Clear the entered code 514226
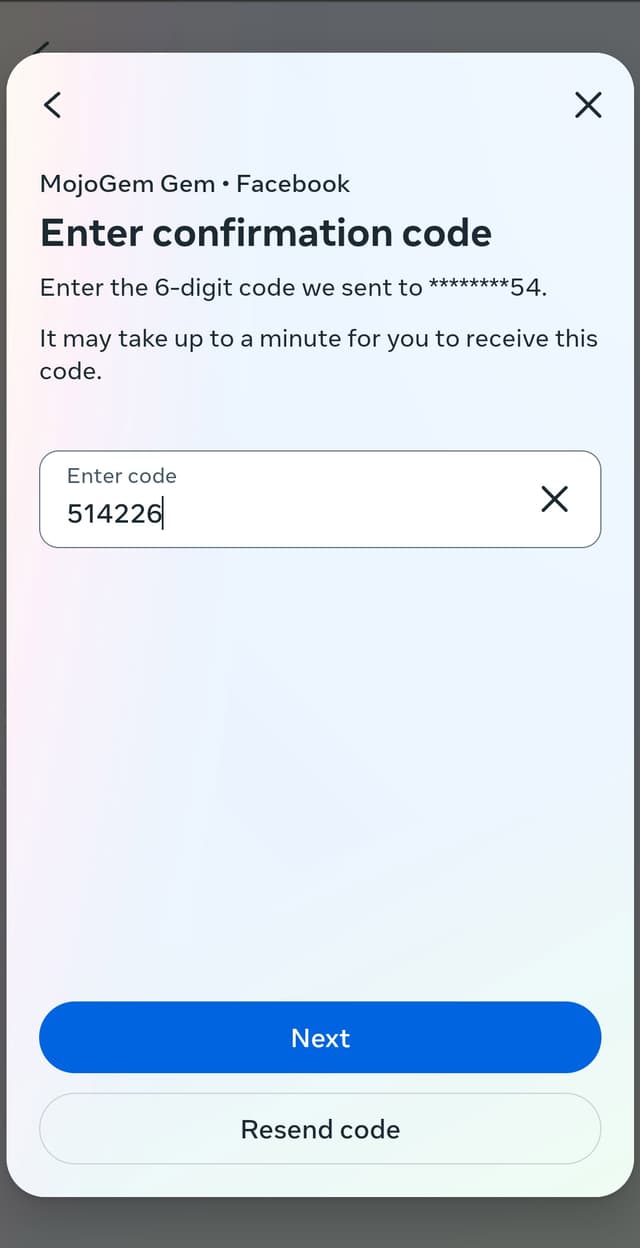Screen dimensions: 640x1248 pyautogui.click(x=554, y=499)
